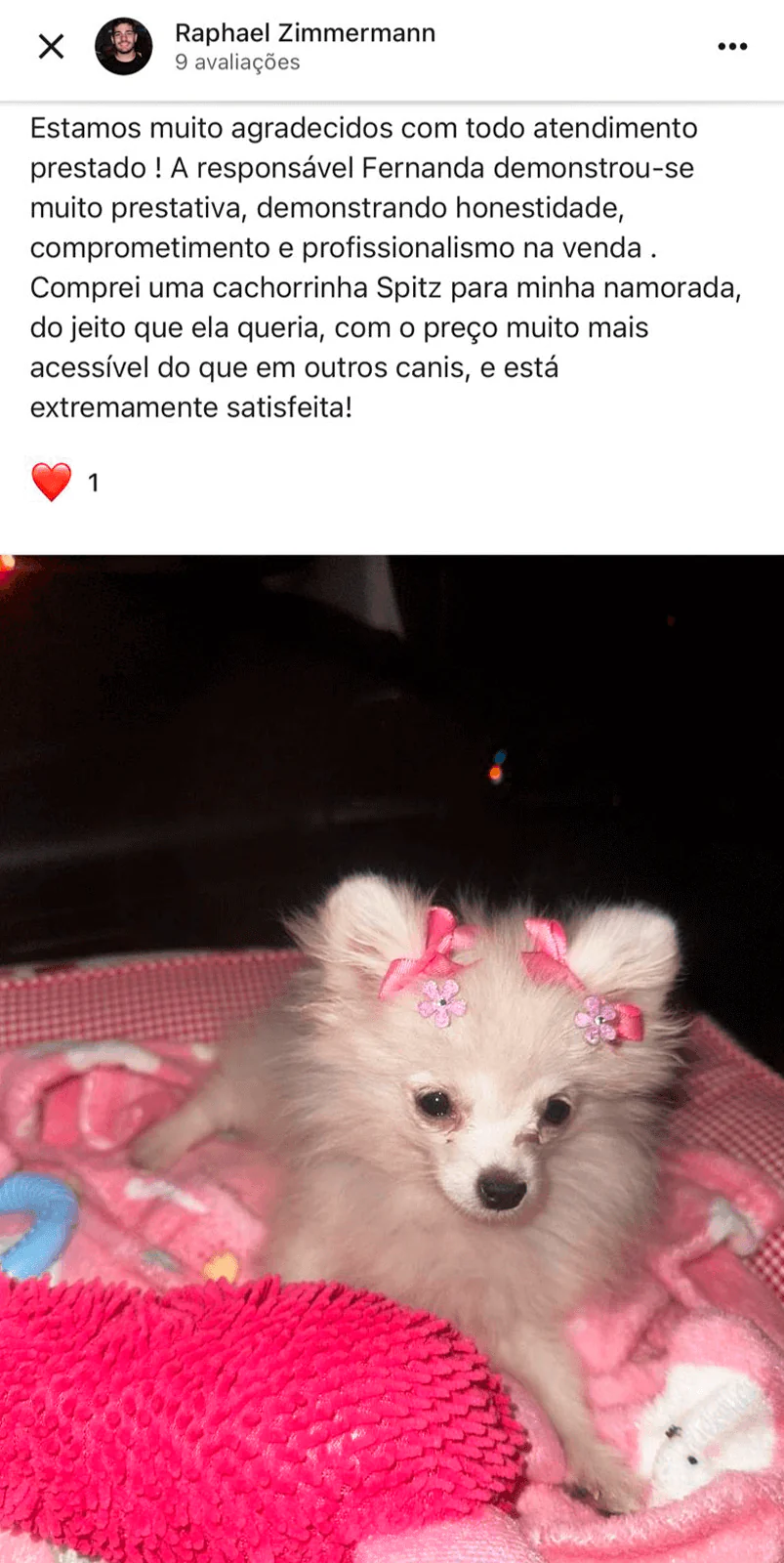
Task: Close the review with the X button
Action: (51, 46)
